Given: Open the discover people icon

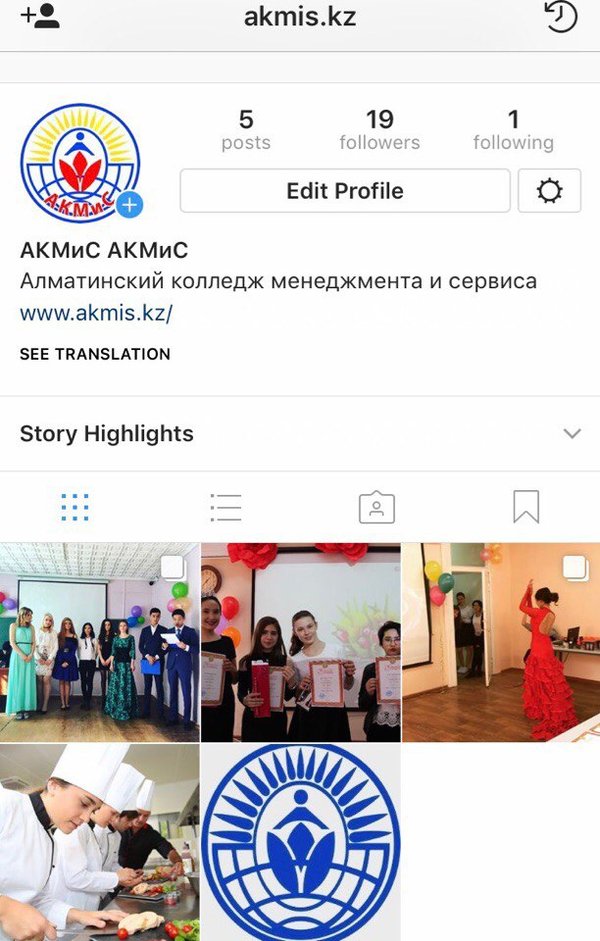Looking at the screenshot, I should [40, 16].
